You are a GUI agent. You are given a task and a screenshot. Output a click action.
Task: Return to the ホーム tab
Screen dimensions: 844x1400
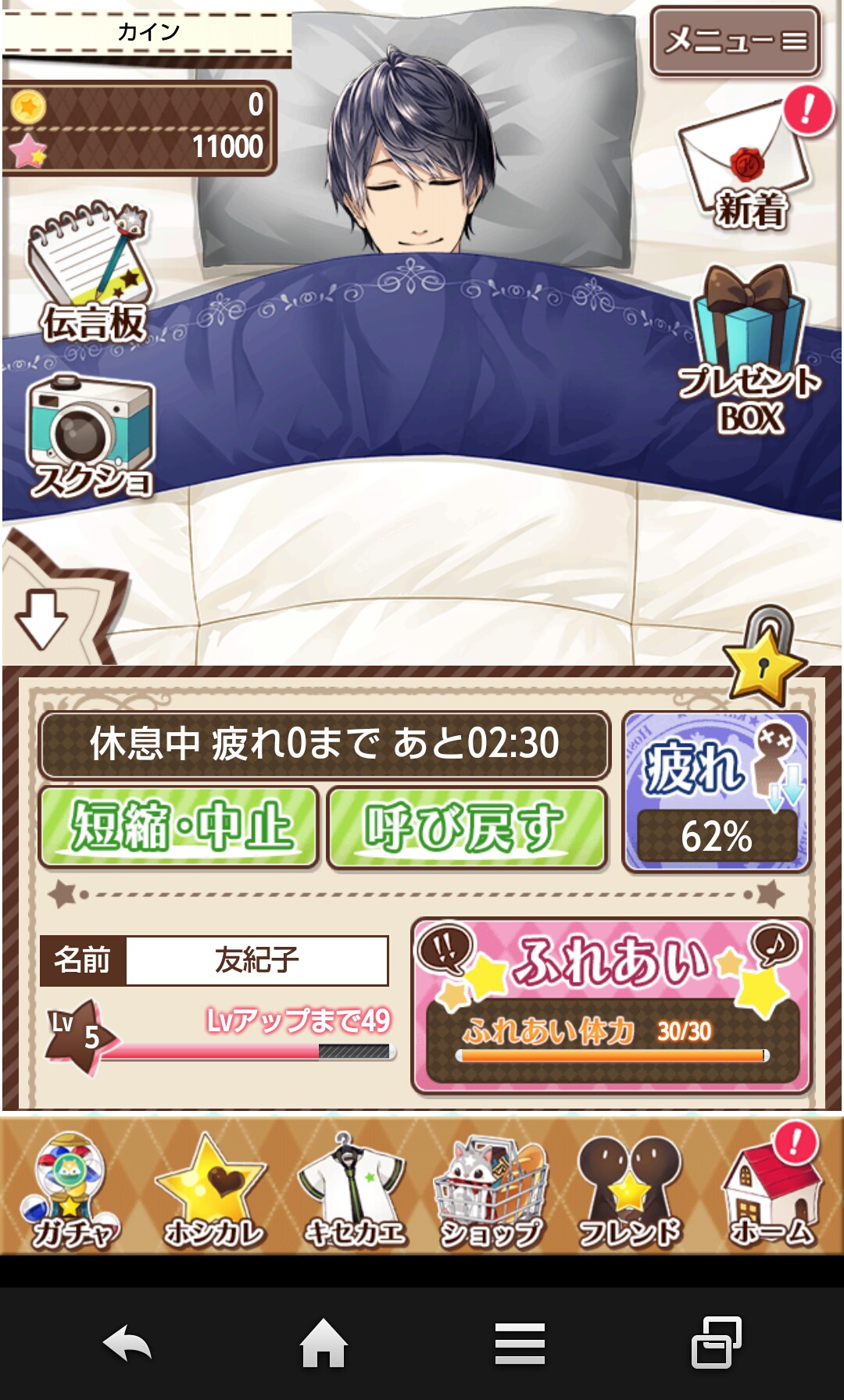(x=771, y=1191)
